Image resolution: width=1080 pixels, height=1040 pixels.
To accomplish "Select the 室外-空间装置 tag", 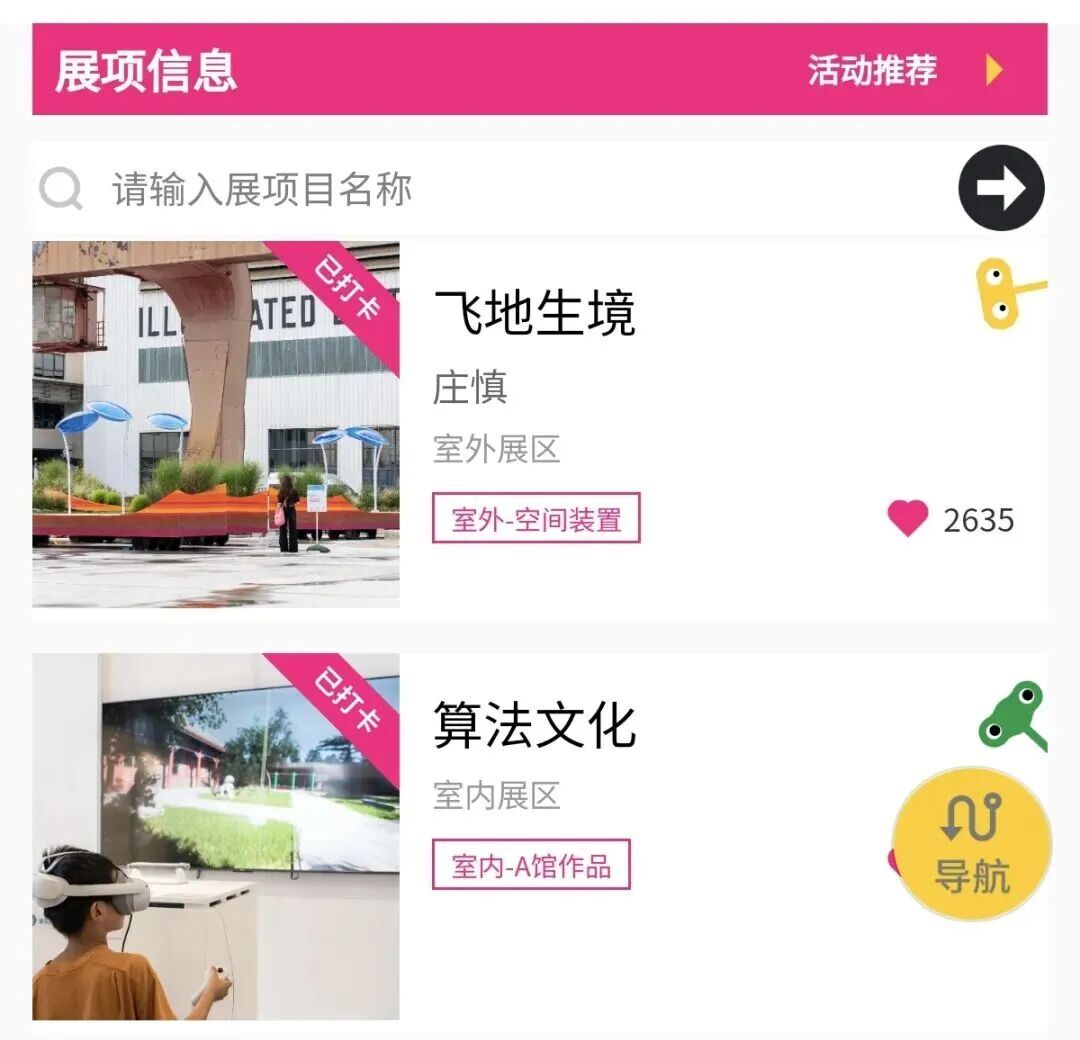I will tap(536, 519).
